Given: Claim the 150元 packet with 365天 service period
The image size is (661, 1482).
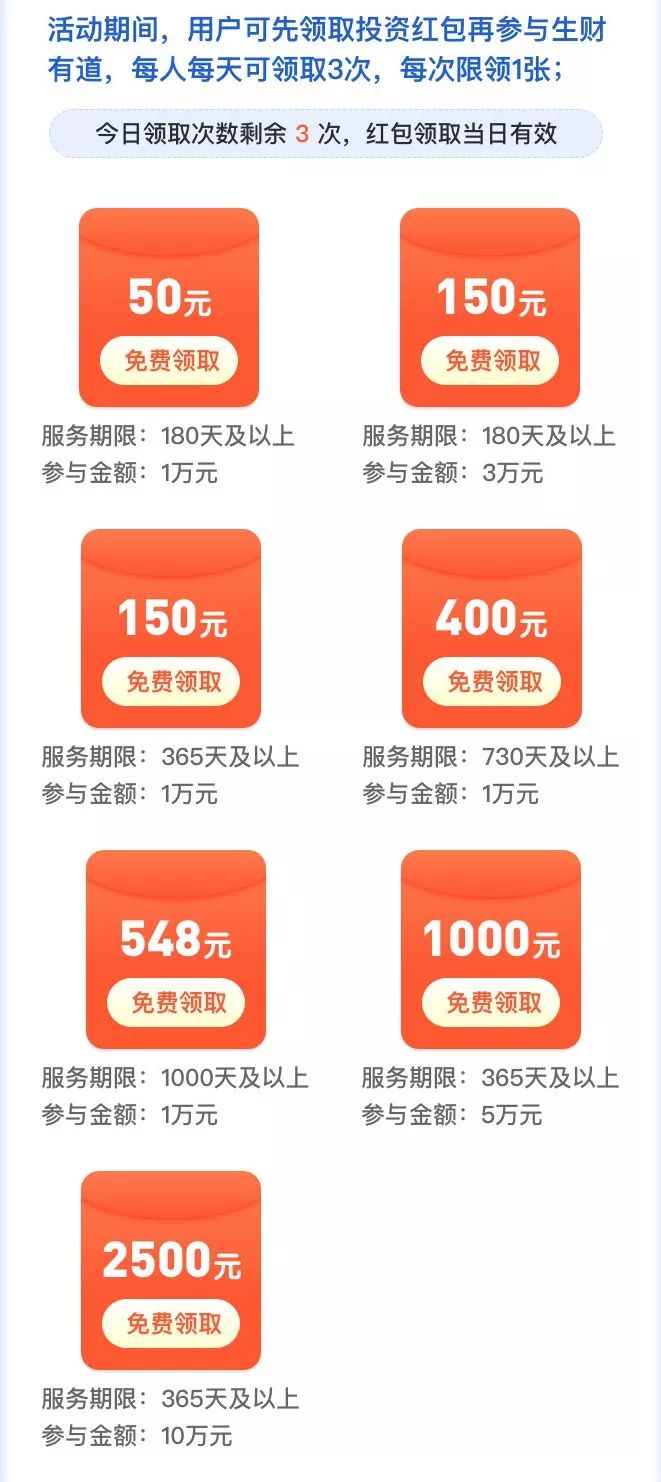Looking at the screenshot, I should [171, 682].
